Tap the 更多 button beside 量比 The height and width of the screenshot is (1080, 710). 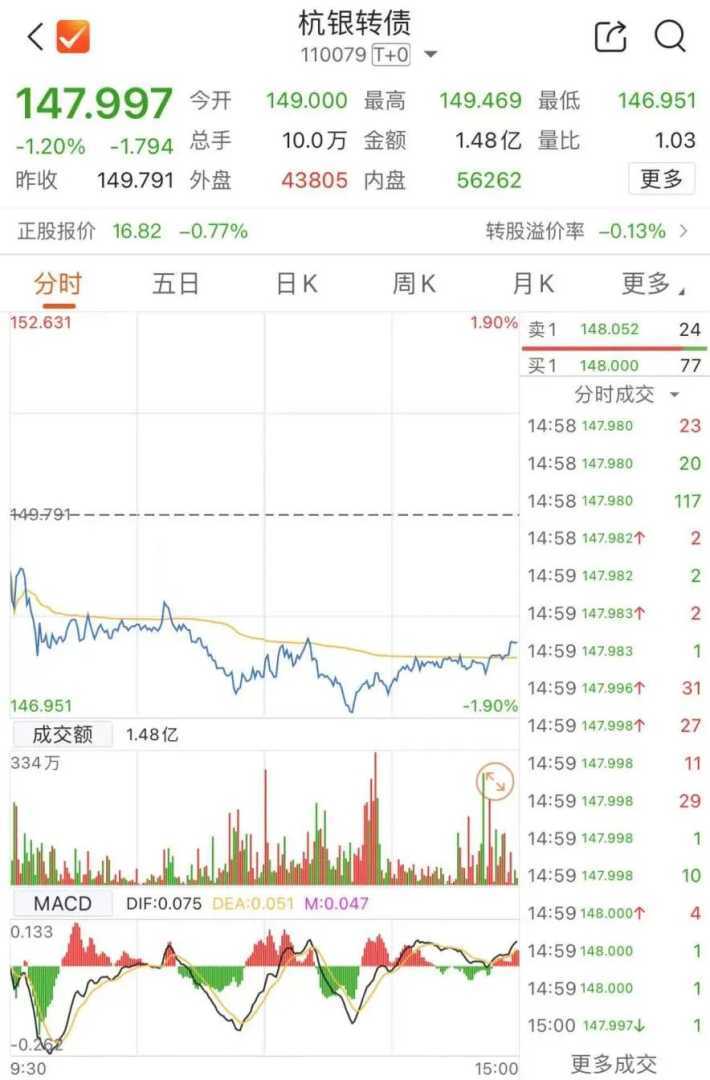point(661,179)
